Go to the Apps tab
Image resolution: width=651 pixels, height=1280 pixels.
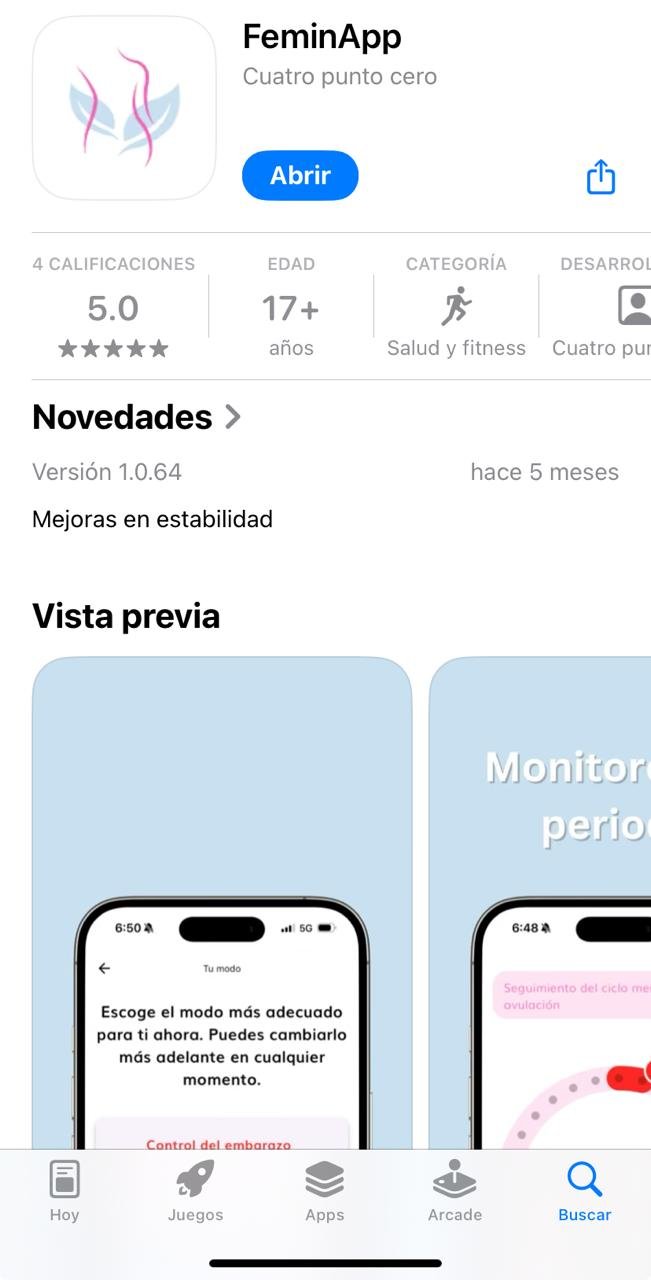click(325, 1192)
